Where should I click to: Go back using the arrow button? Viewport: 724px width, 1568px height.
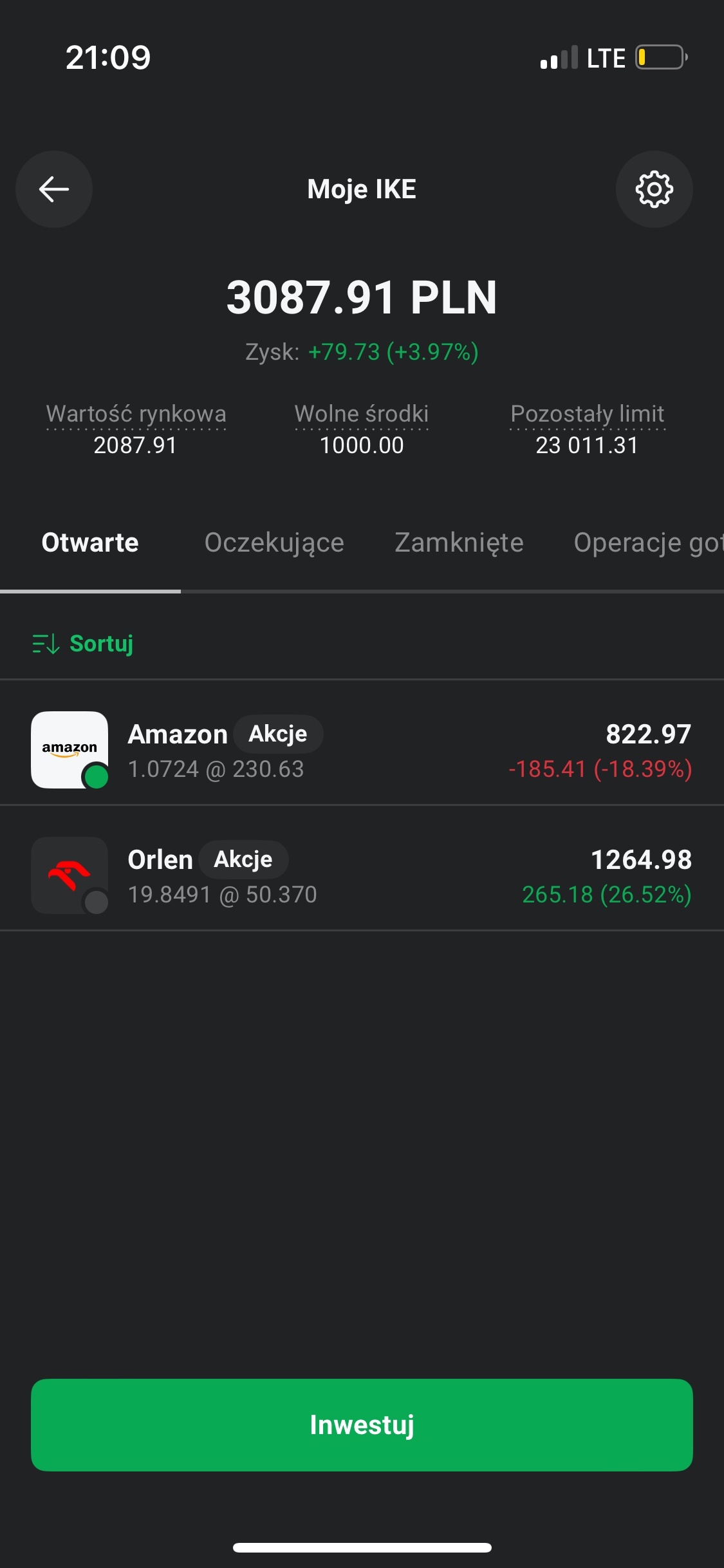click(54, 189)
